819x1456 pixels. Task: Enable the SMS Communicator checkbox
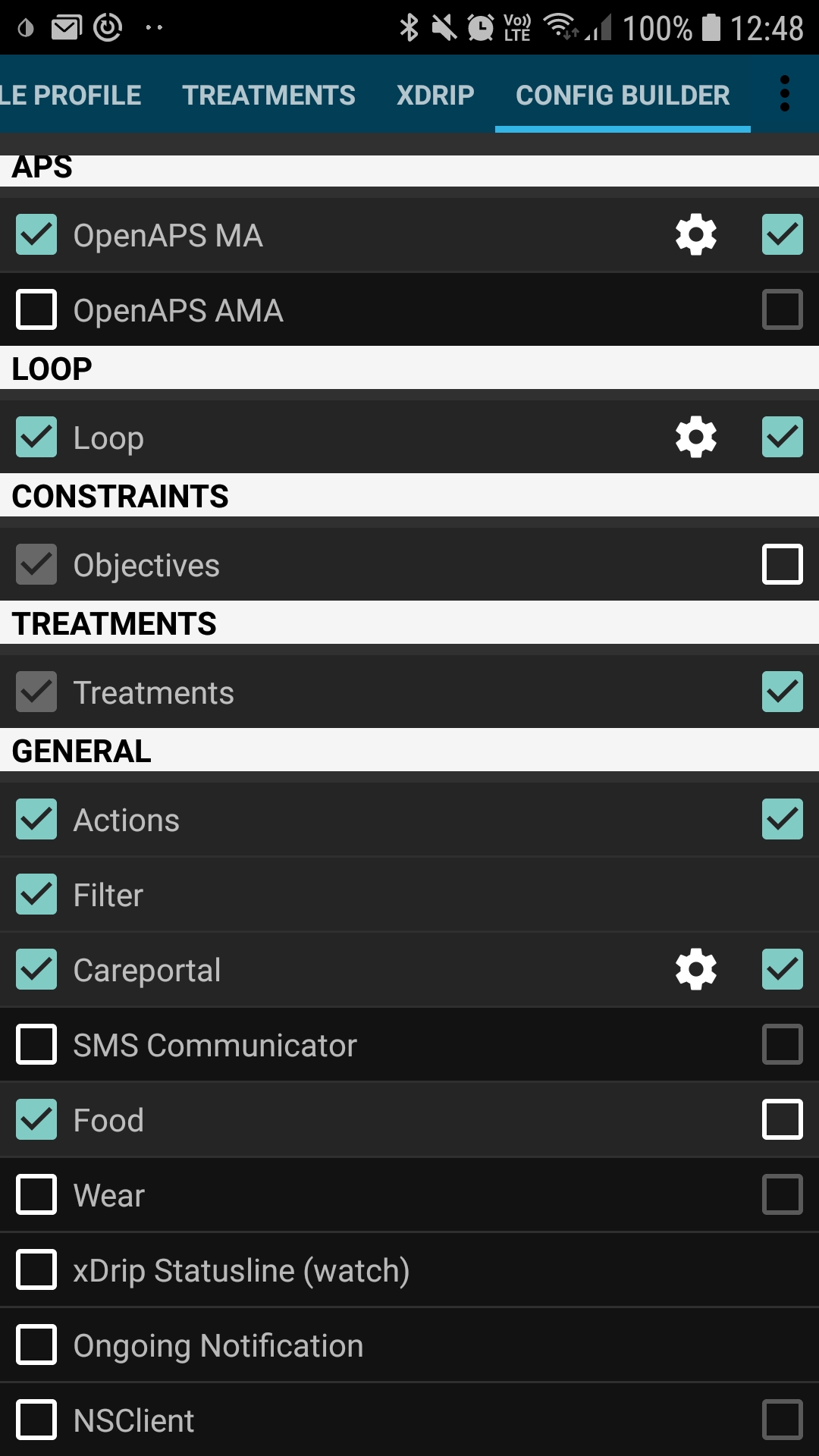[x=36, y=1044]
